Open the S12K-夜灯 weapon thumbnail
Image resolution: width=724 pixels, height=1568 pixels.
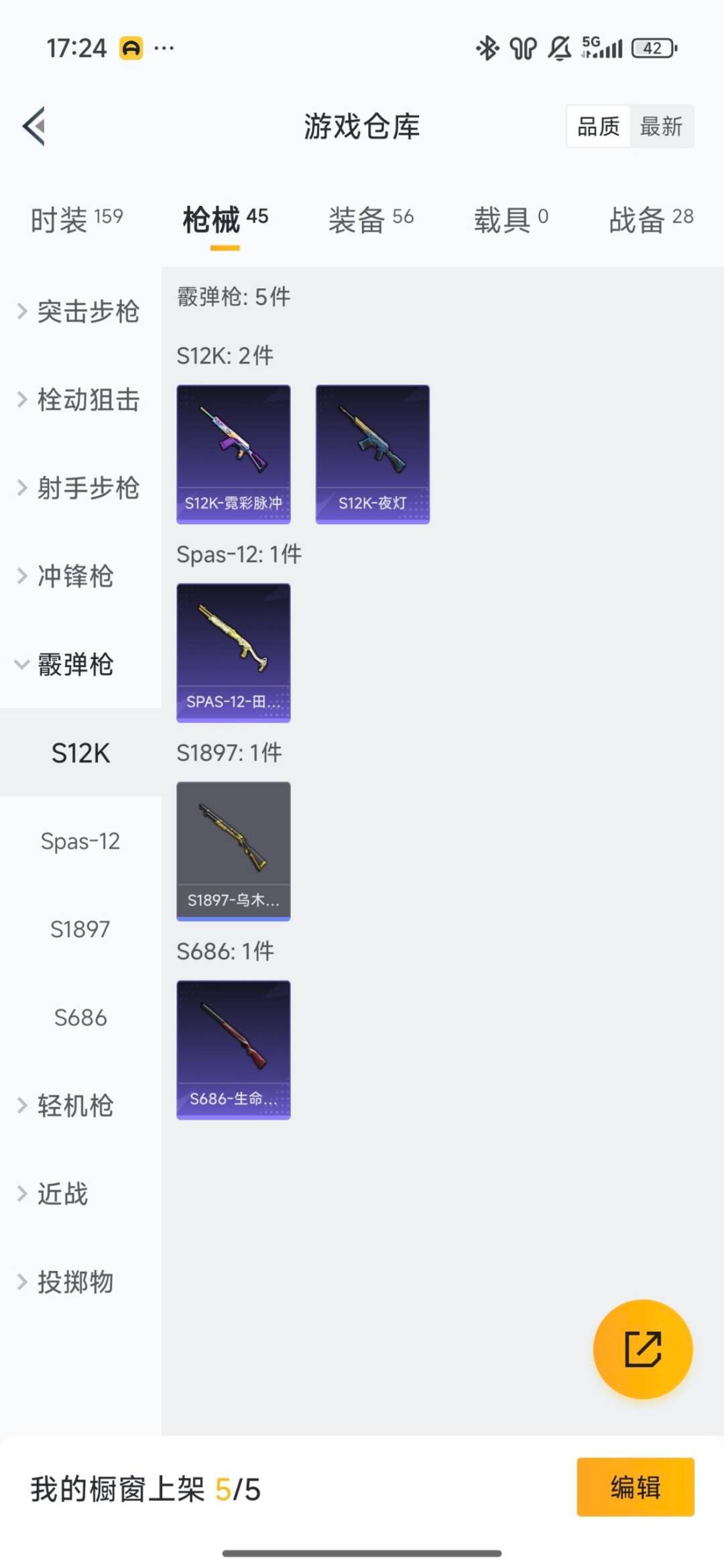pos(372,453)
